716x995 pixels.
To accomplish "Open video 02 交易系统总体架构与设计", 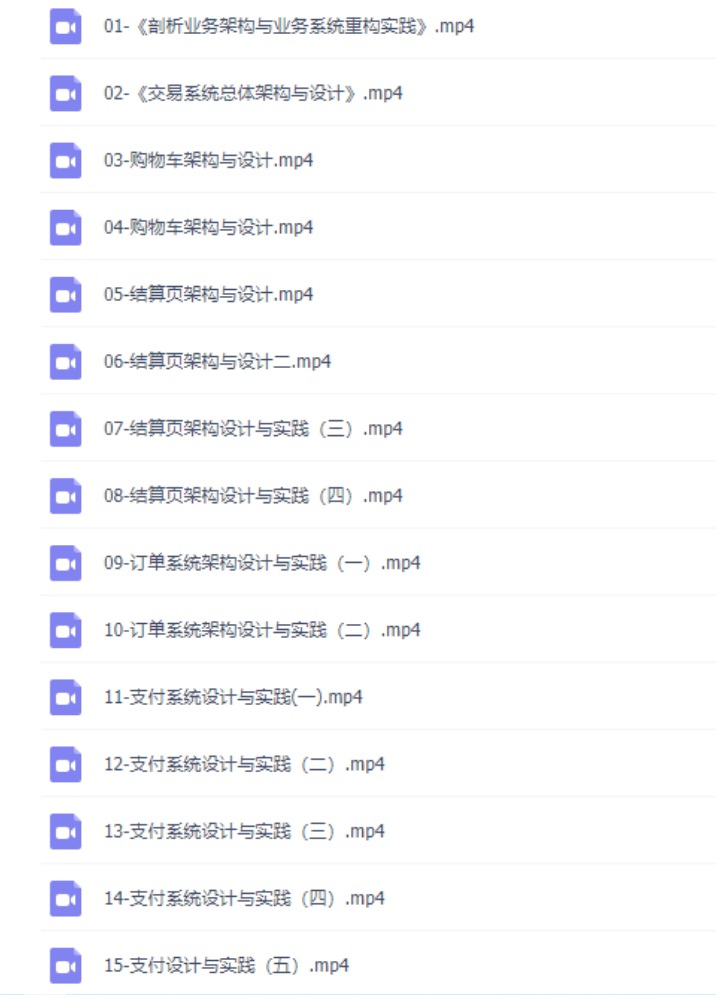I will coord(253,93).
